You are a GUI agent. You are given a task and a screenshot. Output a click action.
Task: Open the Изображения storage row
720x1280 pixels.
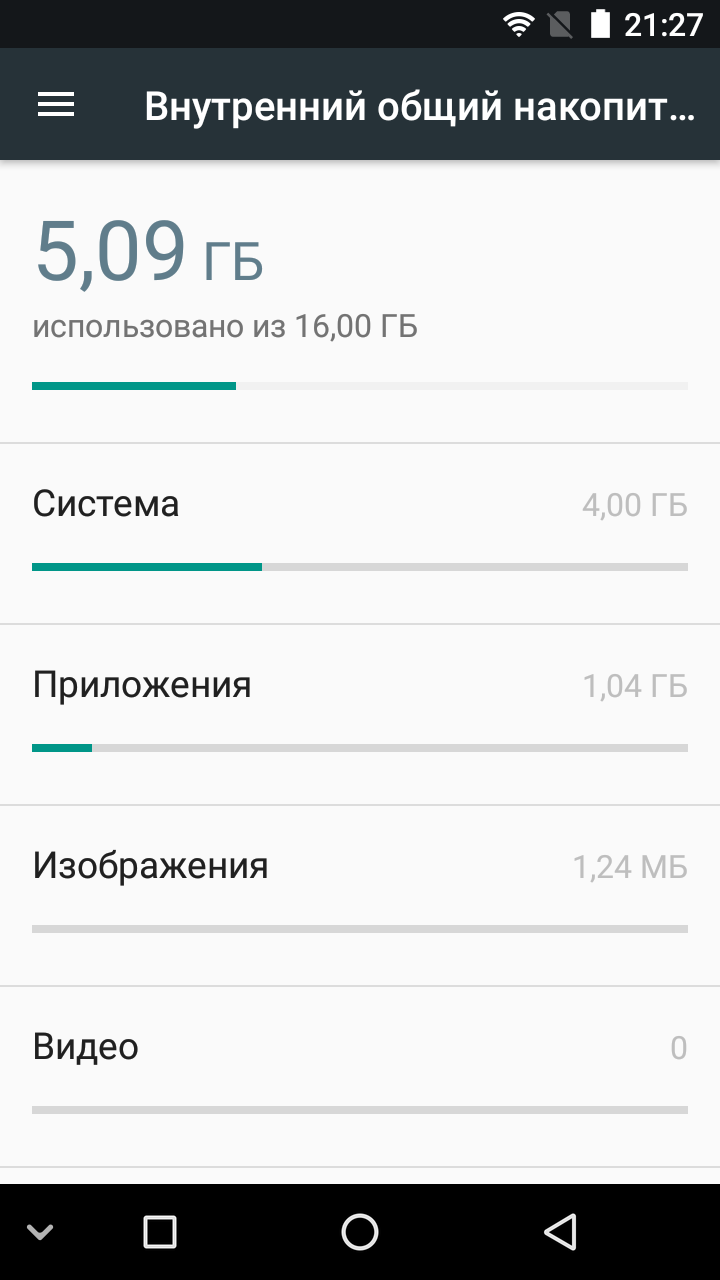coord(360,896)
